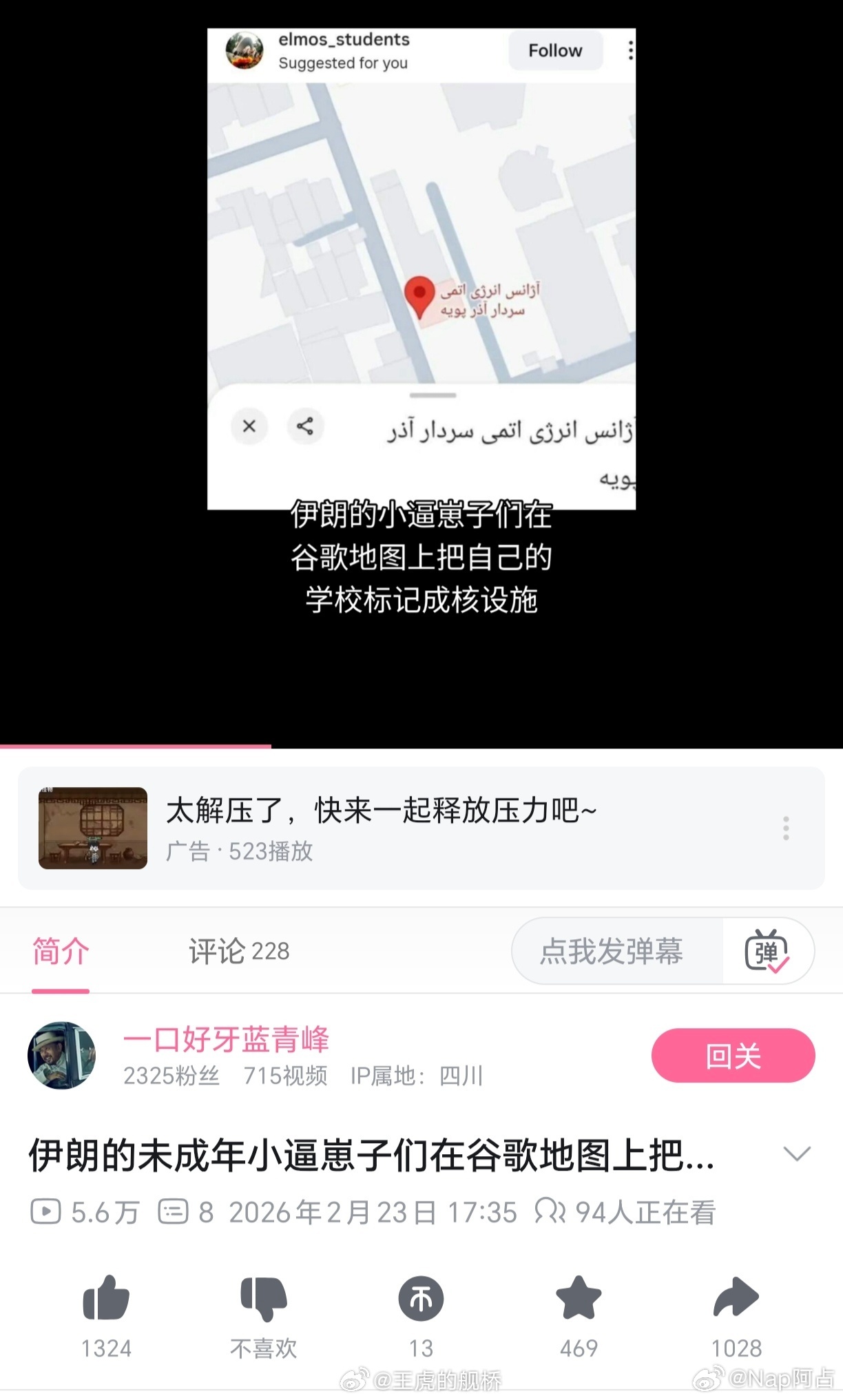Open the Instagram post three-dot menu
This screenshot has height=1400, width=843.
(x=629, y=50)
